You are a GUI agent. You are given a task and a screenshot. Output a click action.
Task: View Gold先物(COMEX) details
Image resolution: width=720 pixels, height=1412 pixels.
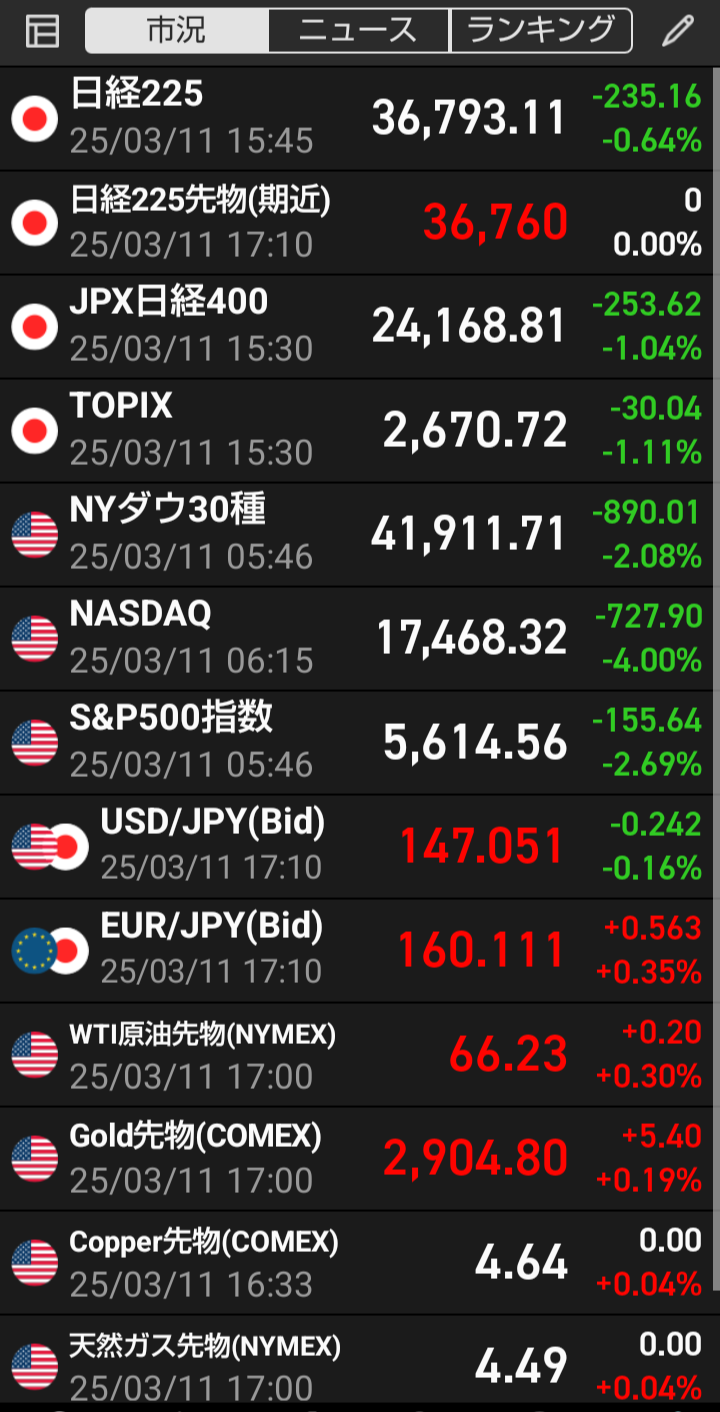click(x=356, y=1158)
